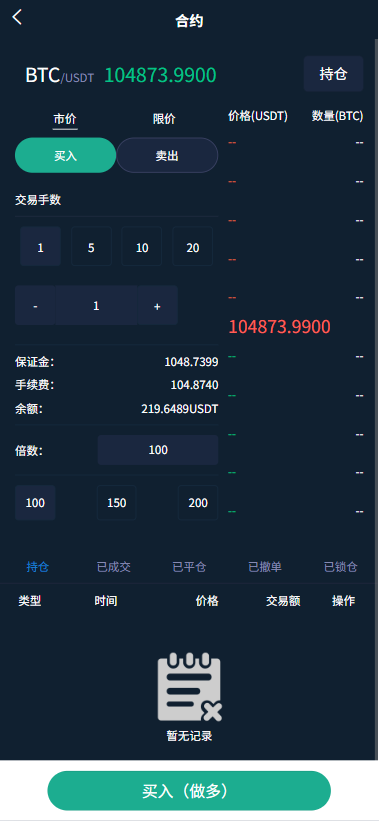Decrease lots with the minus button
Viewport: 379px width, 821px height.
pos(35,306)
